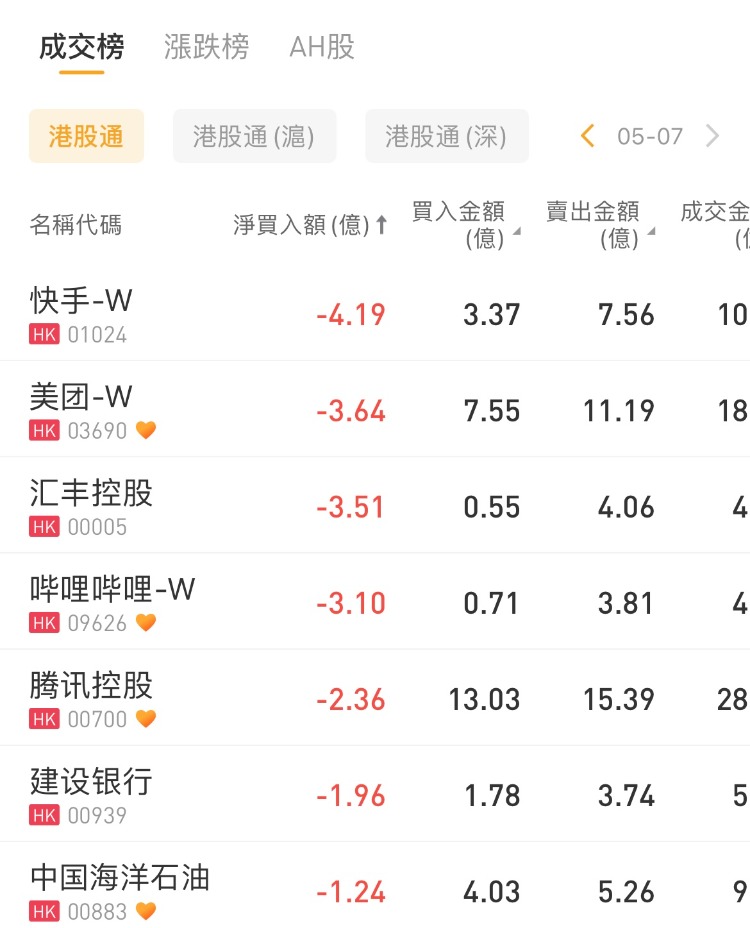Open 快手-W stock details
Screen dimensions: 750x928
[82, 314]
